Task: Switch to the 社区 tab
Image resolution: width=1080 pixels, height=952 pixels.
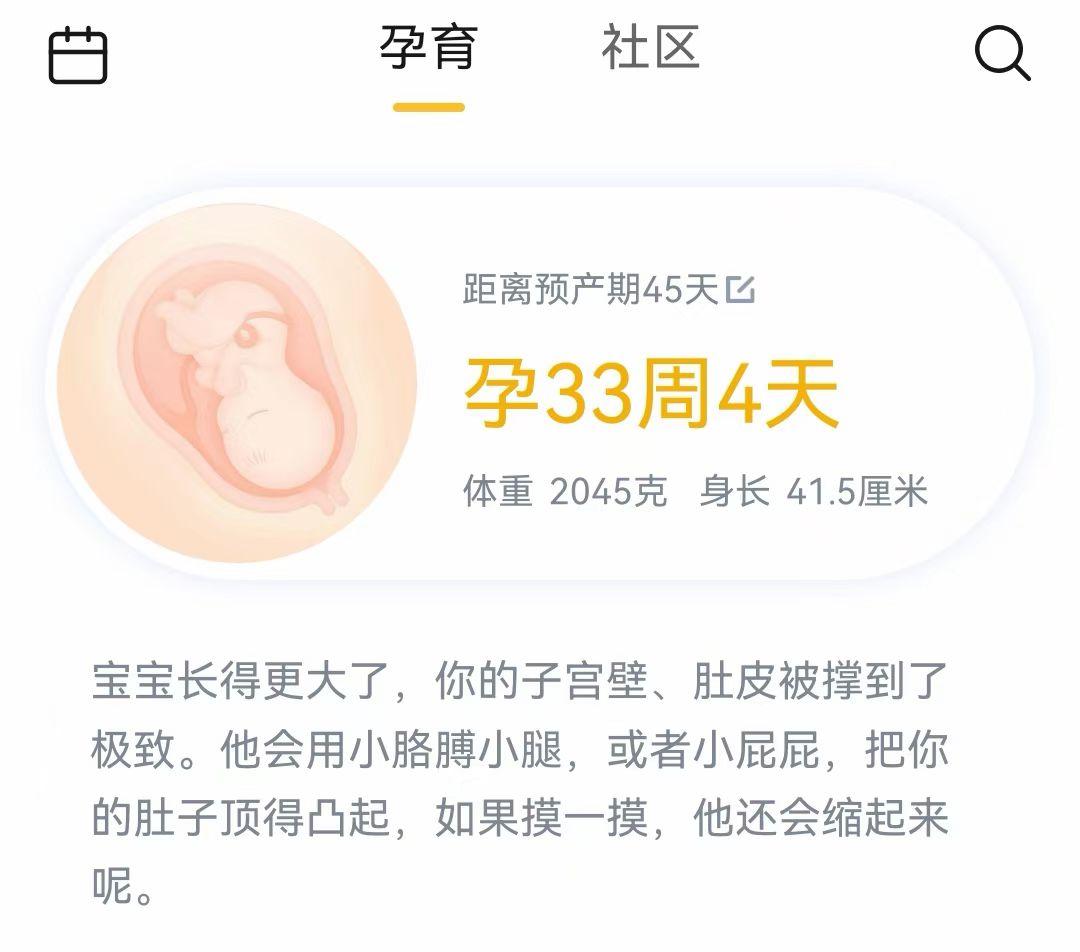Action: (x=650, y=48)
